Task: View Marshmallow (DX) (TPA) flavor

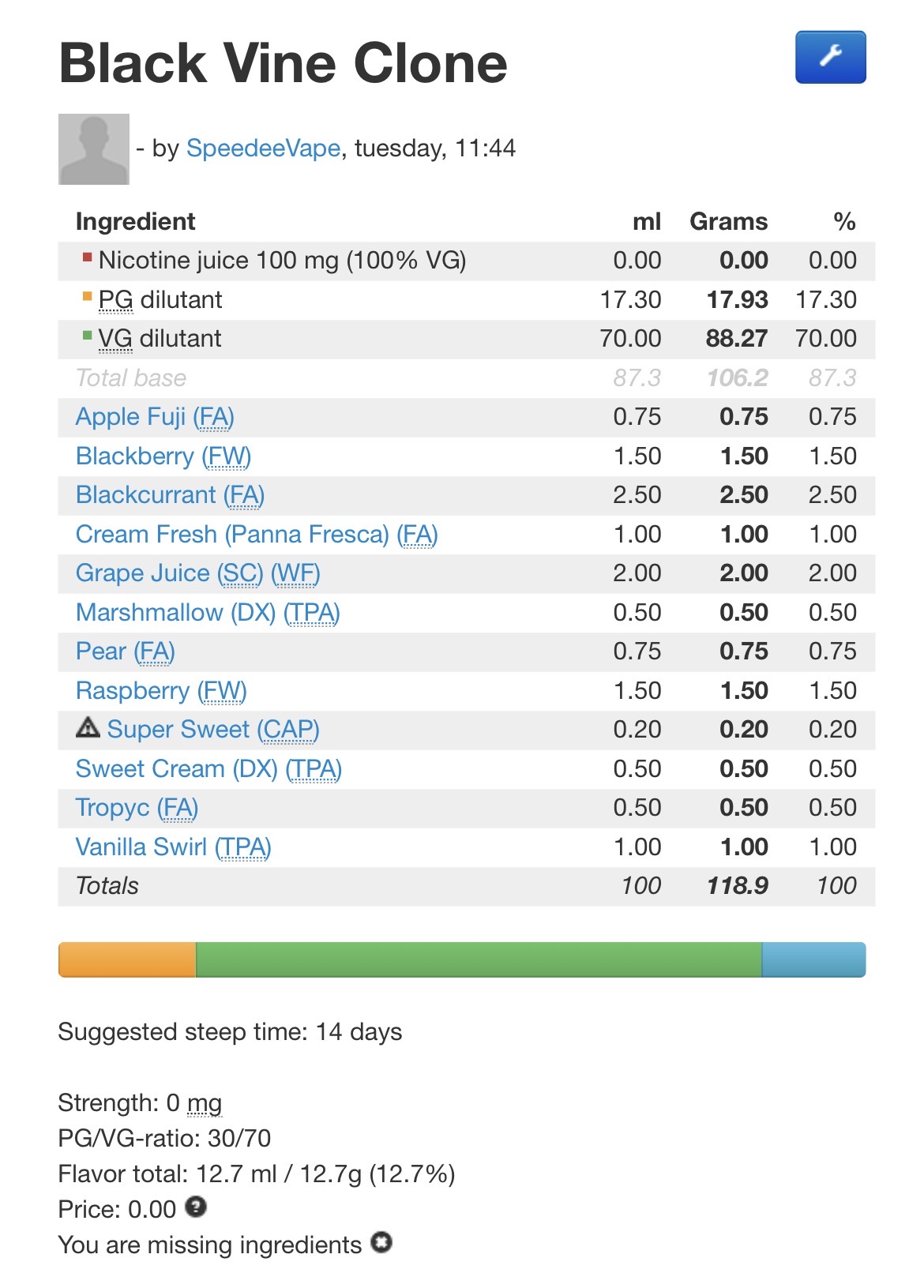Action: click(207, 613)
